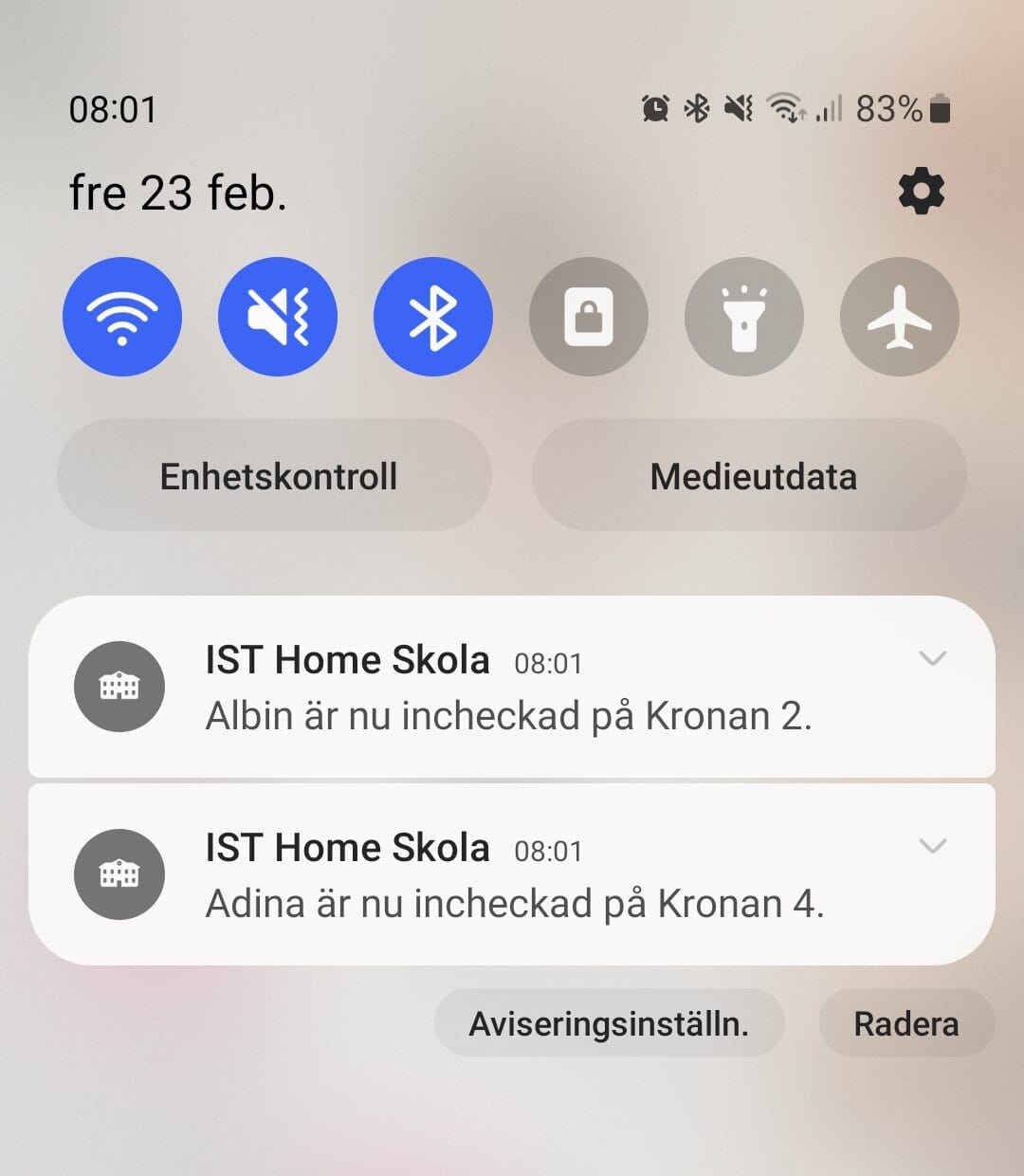Turn on the flashlight
Screen dimensions: 1024x1176
[x=744, y=317]
